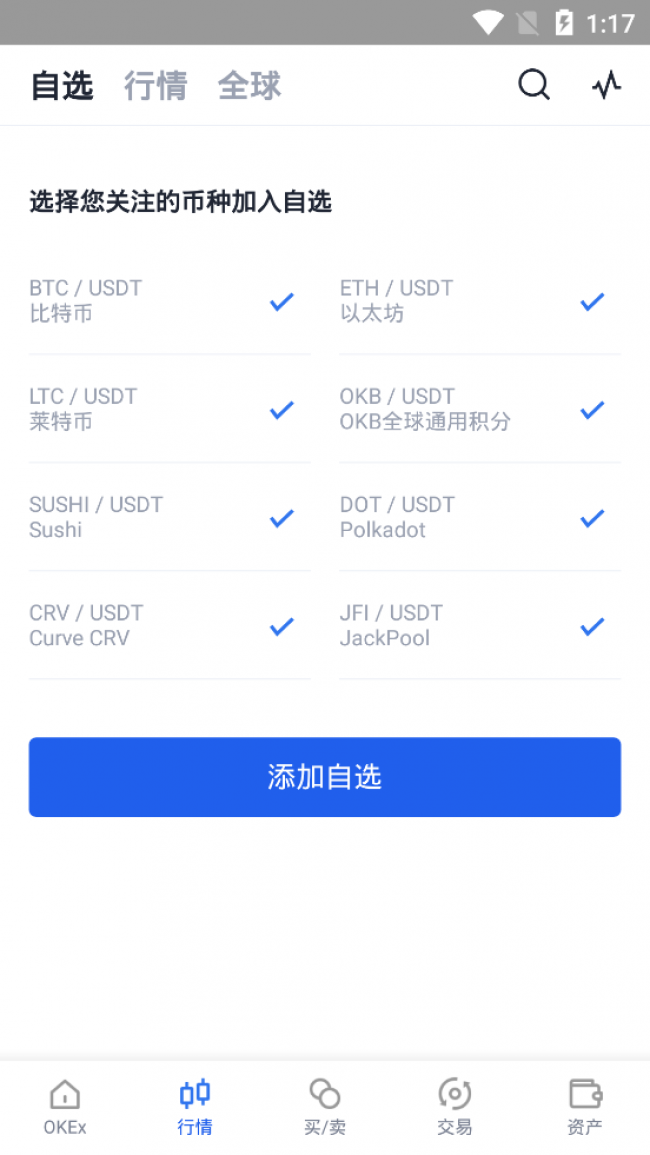Open the market pulse chart icon
Screen dimensions: 650x1155
[606, 86]
